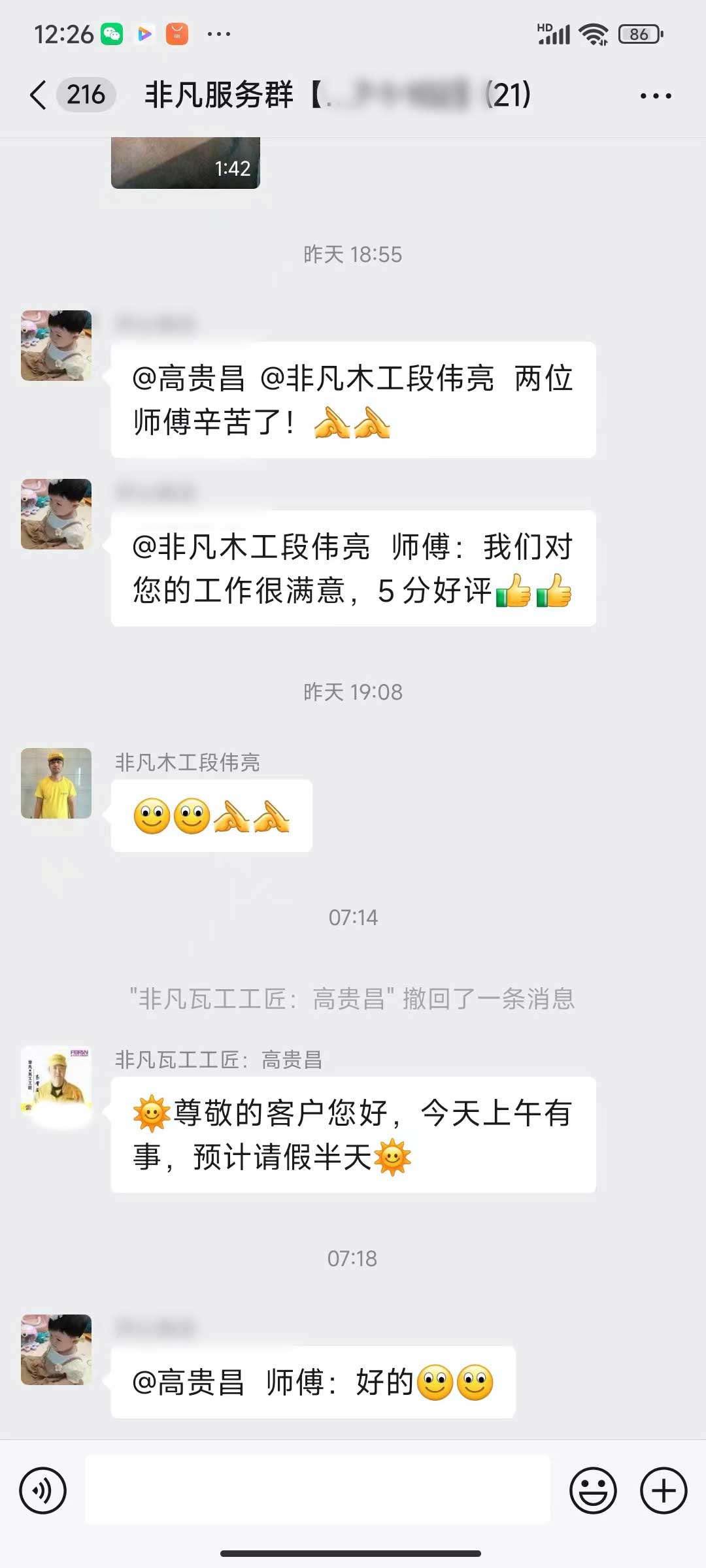This screenshot has width=706, height=1568.
Task: Open the emoji sticker panel
Action: click(593, 1490)
